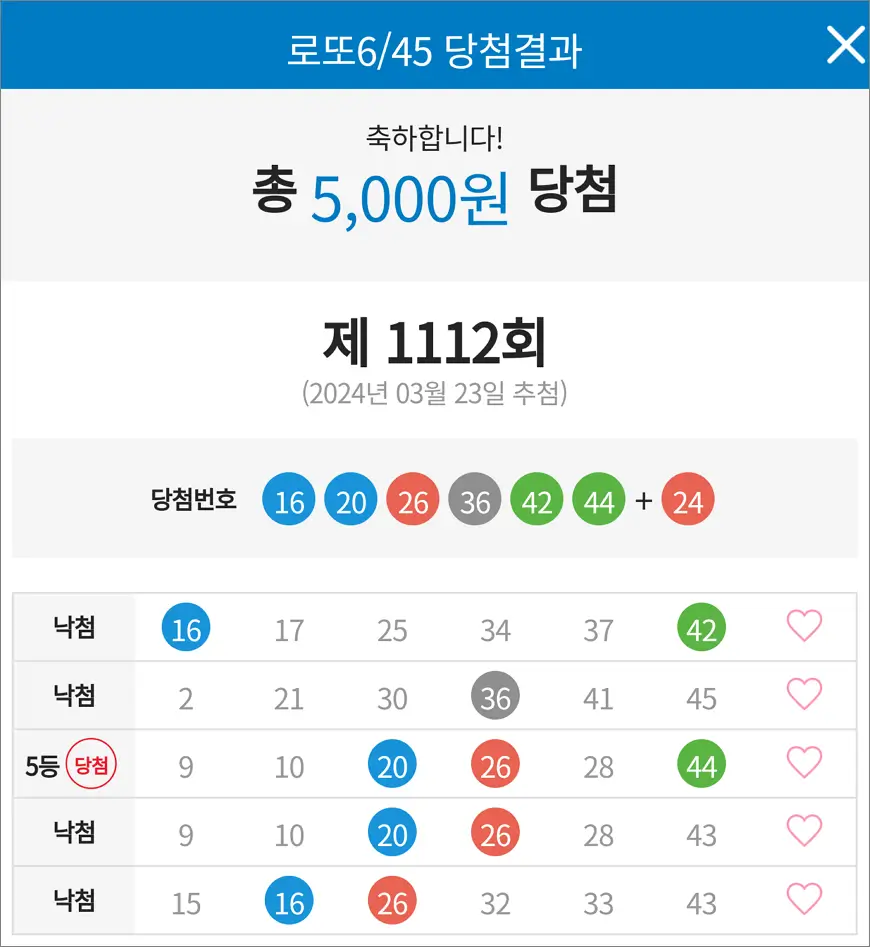This screenshot has height=947, width=870.
Task: Close the lotto result dialog
Action: tap(845, 45)
